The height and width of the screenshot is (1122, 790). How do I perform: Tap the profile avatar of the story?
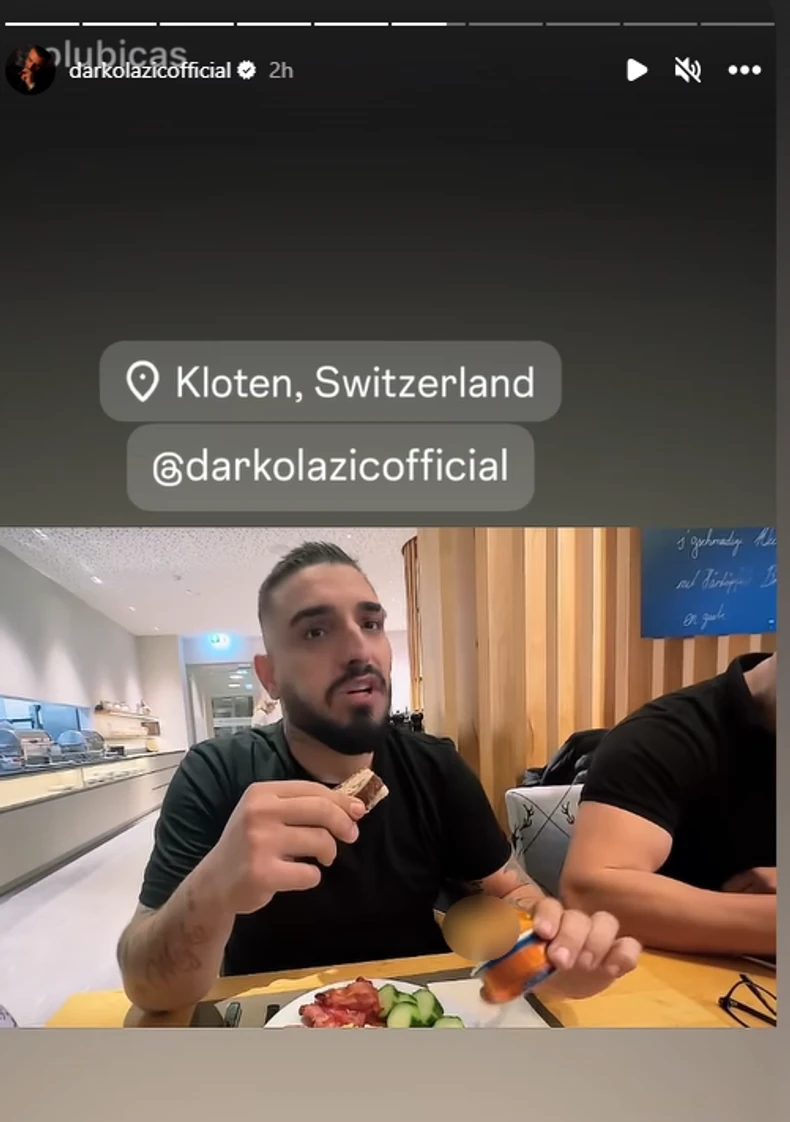click(x=30, y=70)
